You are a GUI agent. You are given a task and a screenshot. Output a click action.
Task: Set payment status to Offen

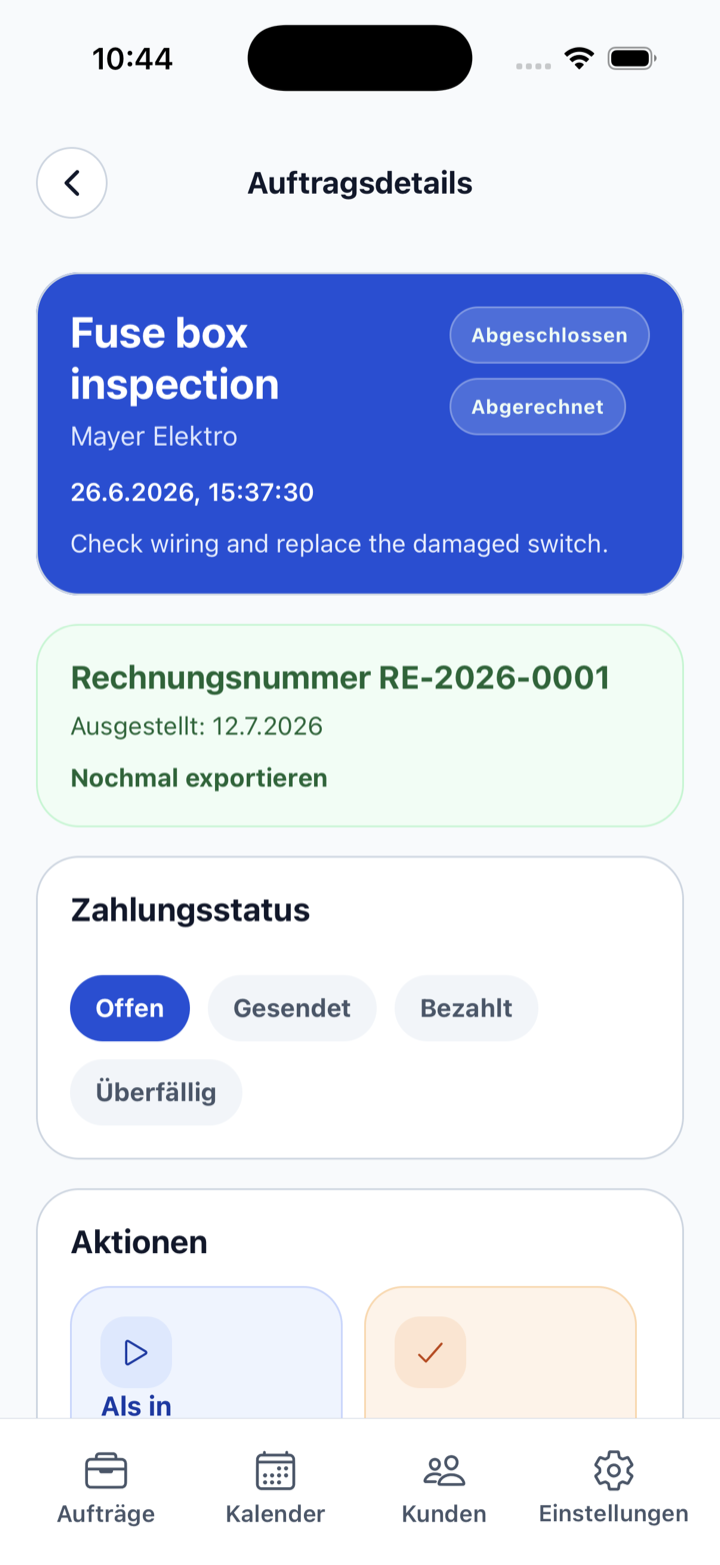(x=130, y=1008)
